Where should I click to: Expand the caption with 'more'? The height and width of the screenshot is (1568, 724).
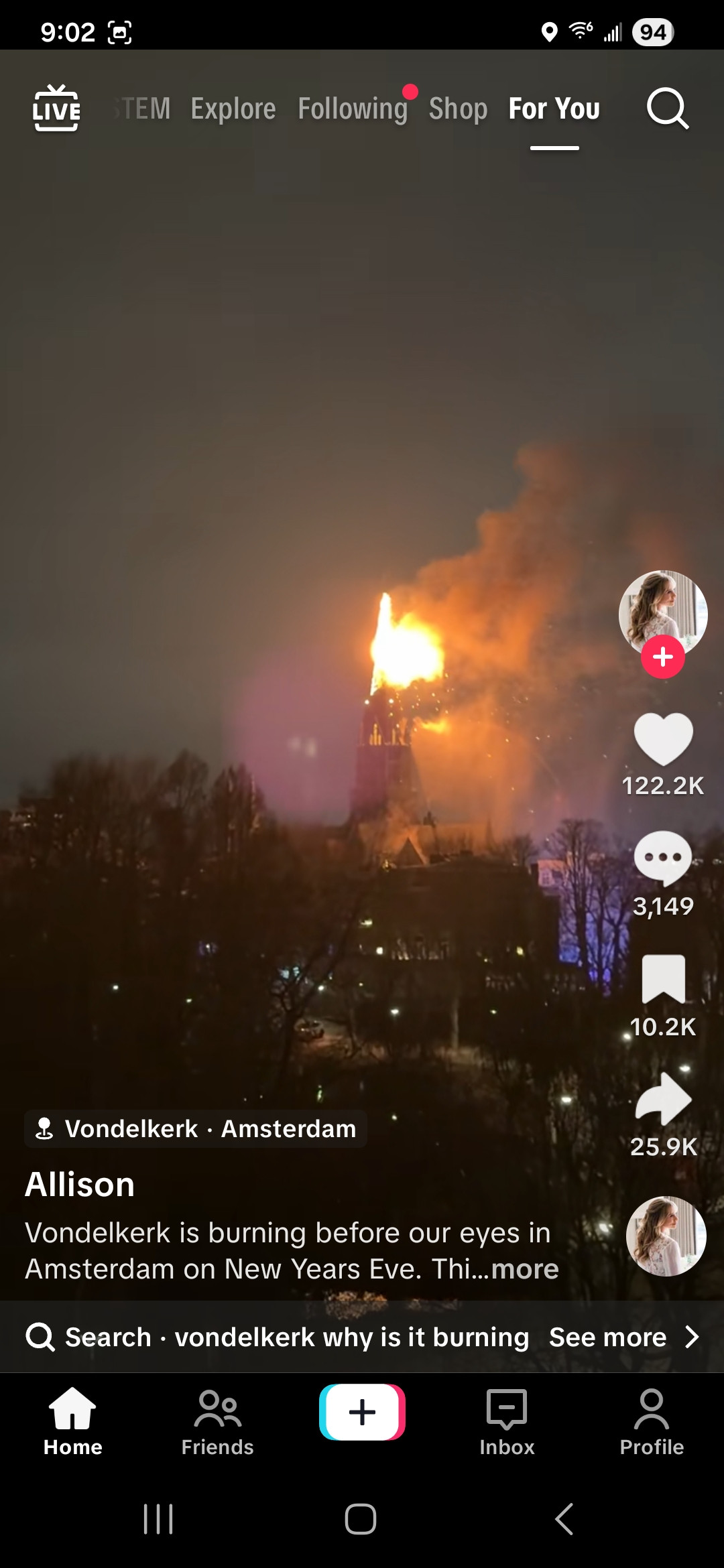[x=525, y=1268]
